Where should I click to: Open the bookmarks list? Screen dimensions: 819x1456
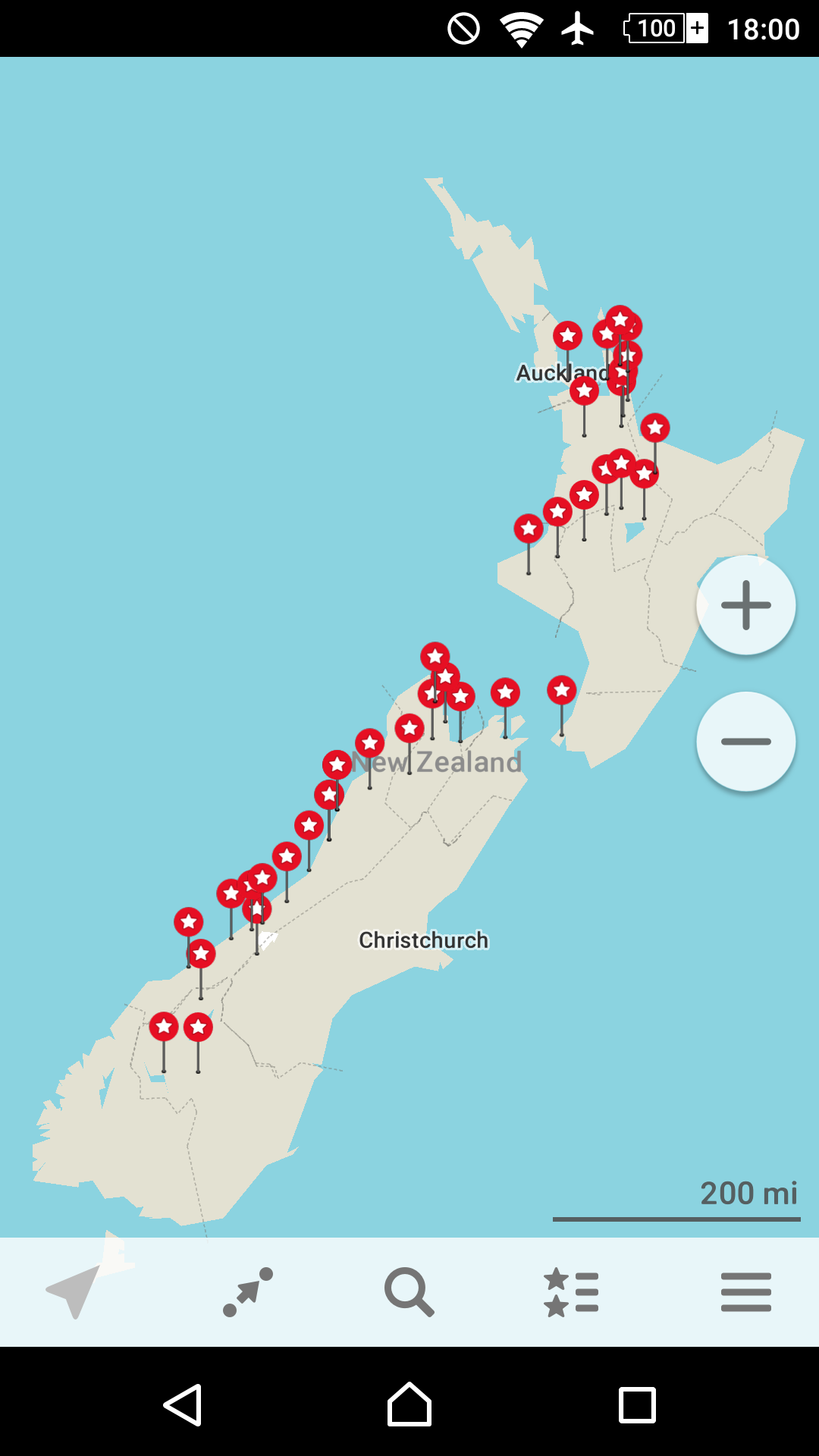[x=573, y=1291]
